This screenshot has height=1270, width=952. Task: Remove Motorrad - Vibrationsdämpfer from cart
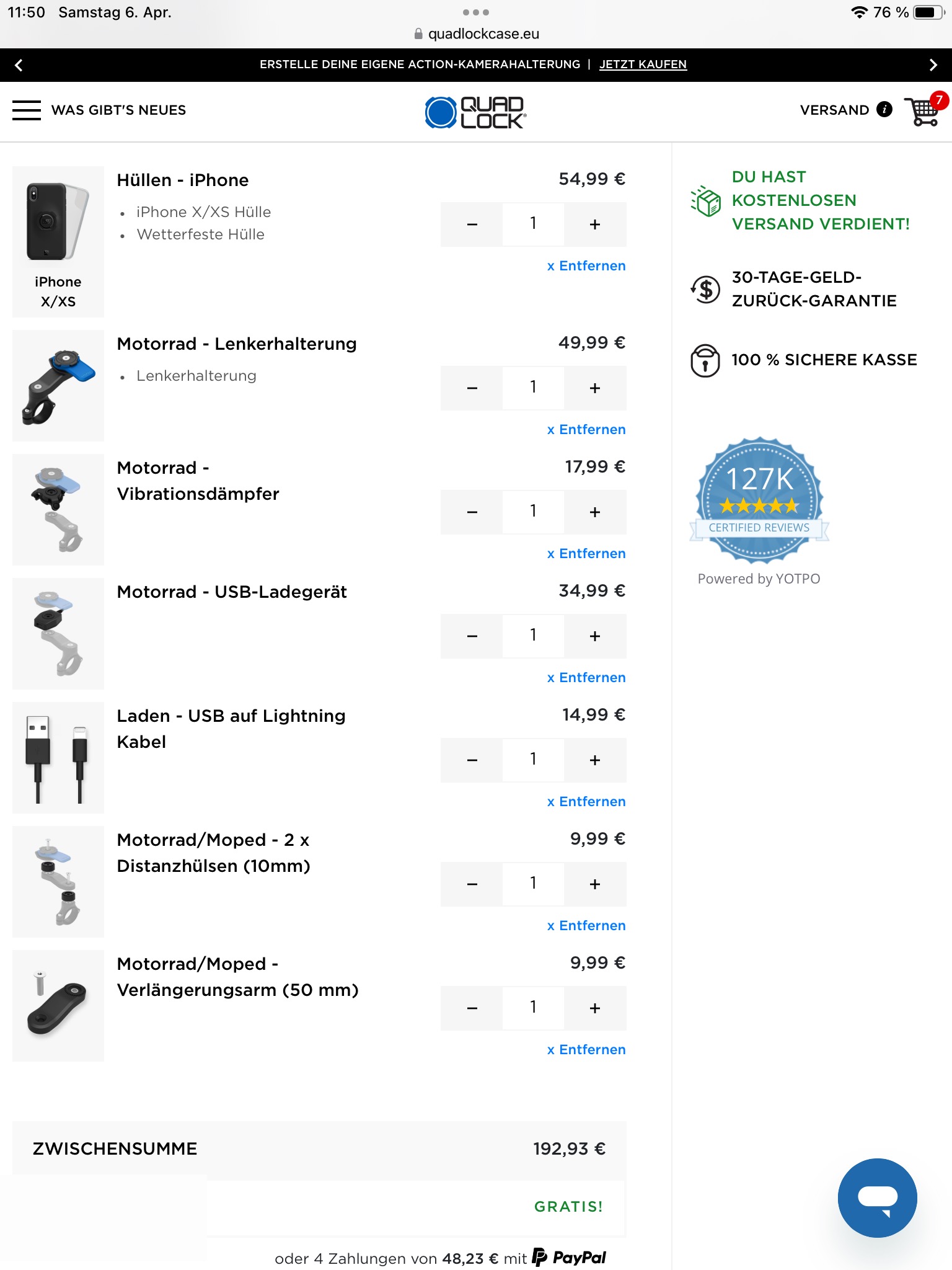(586, 554)
